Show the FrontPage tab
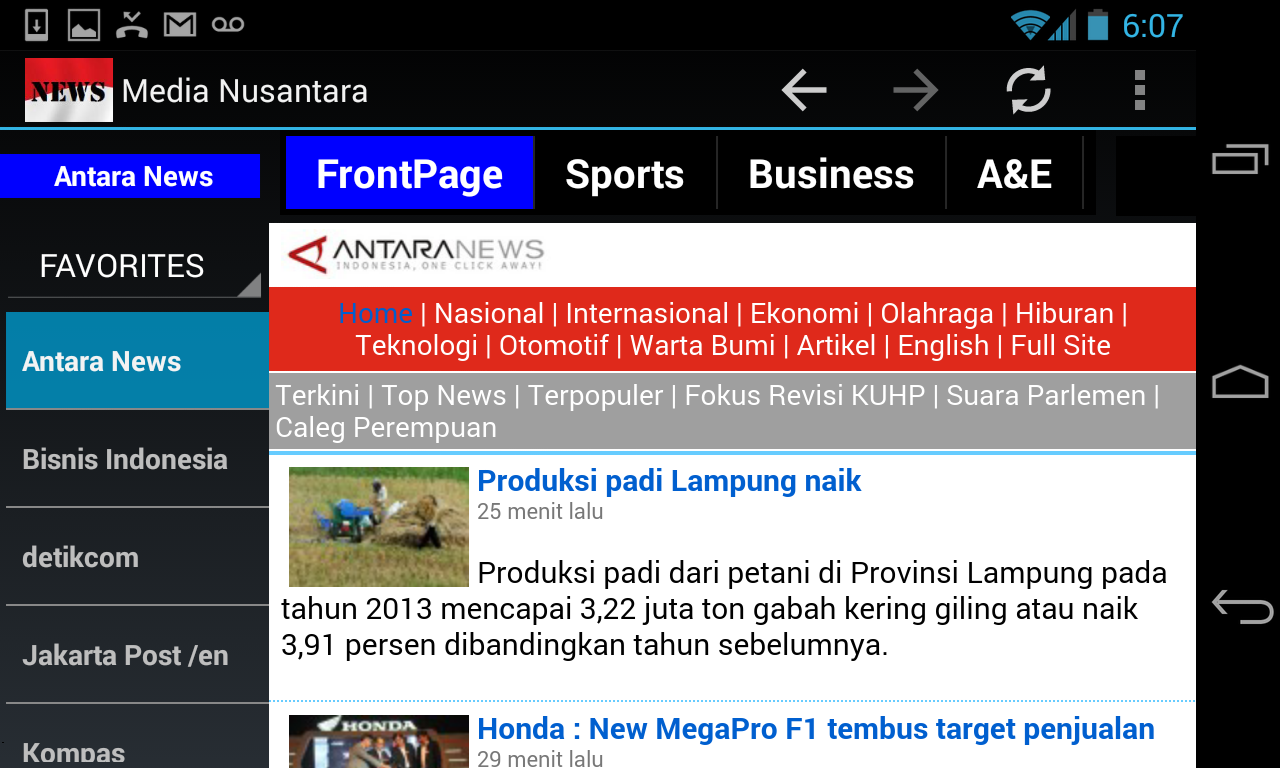This screenshot has width=1280, height=768. [410, 174]
